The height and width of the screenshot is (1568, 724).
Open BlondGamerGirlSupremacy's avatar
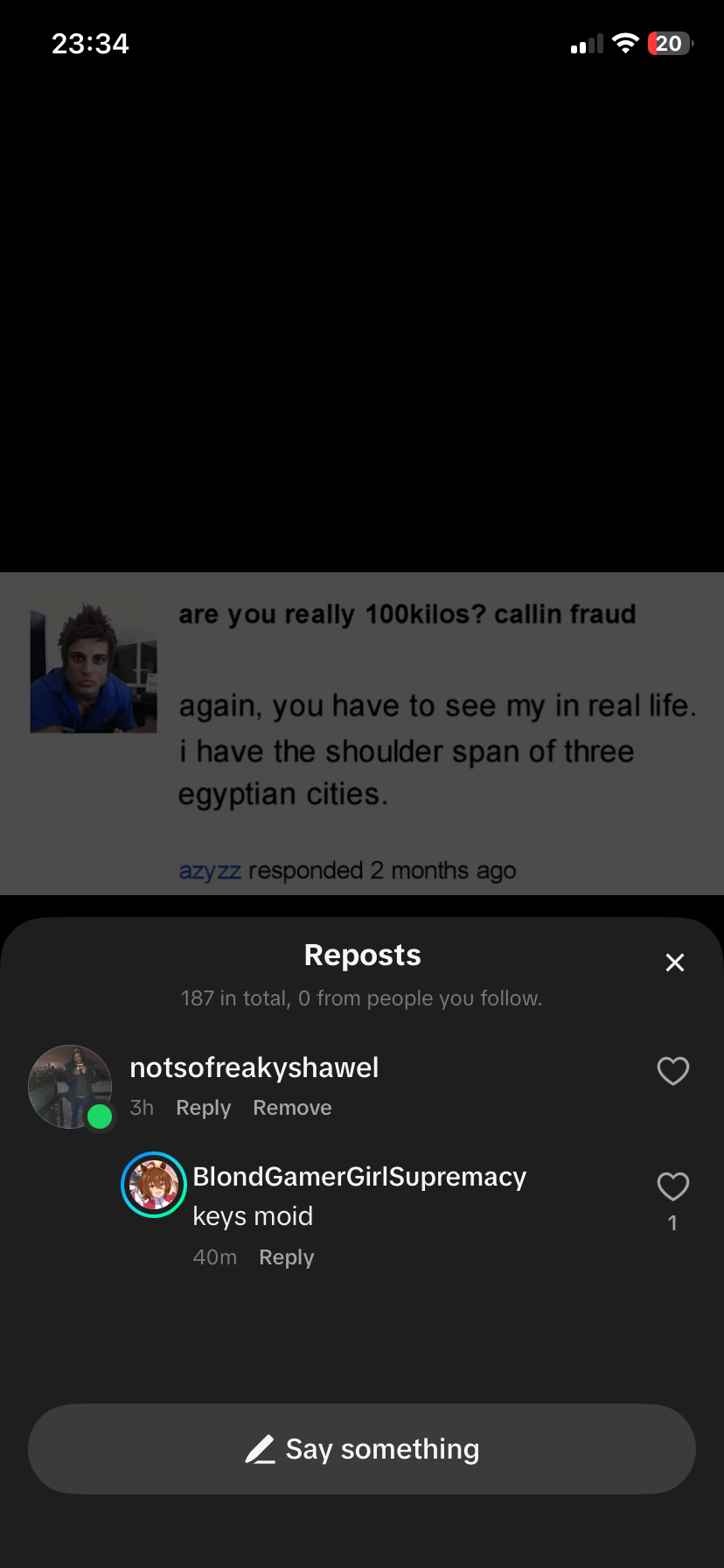point(154,1185)
